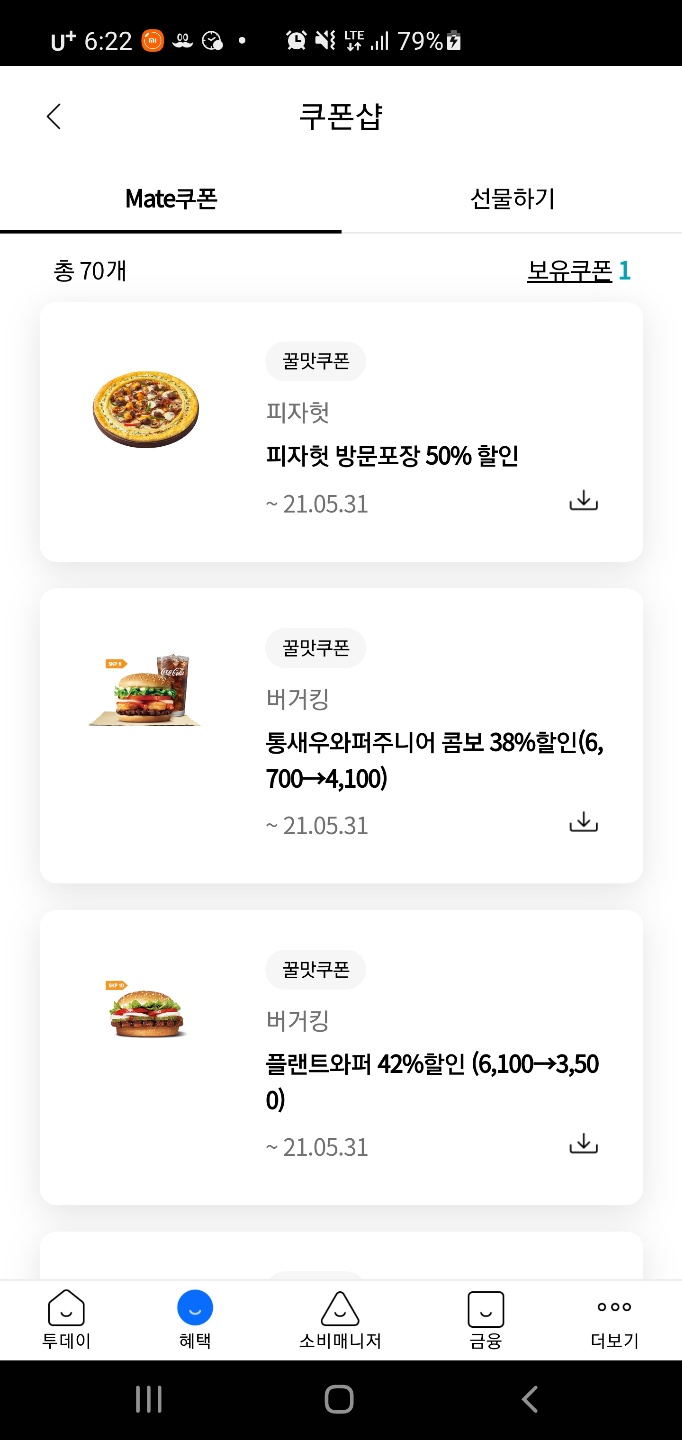
Task: Select the Mate쿠폰 tab
Action: pyautogui.click(x=171, y=198)
